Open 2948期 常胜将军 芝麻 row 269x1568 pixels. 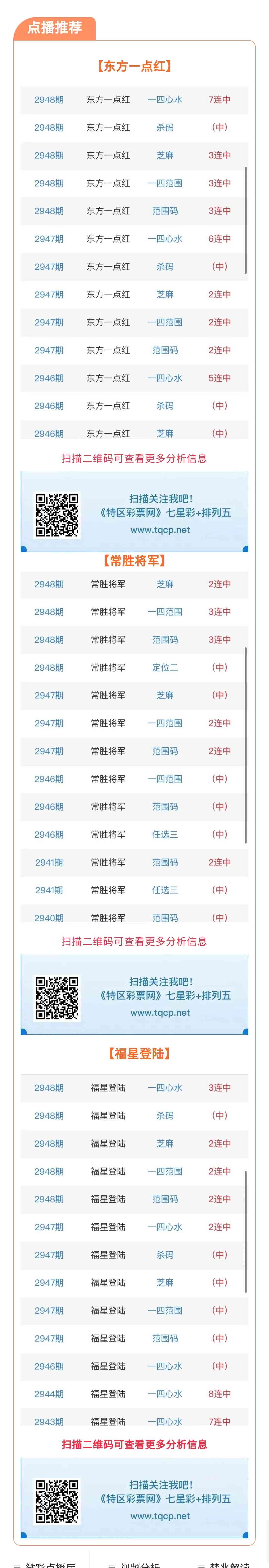(134, 584)
